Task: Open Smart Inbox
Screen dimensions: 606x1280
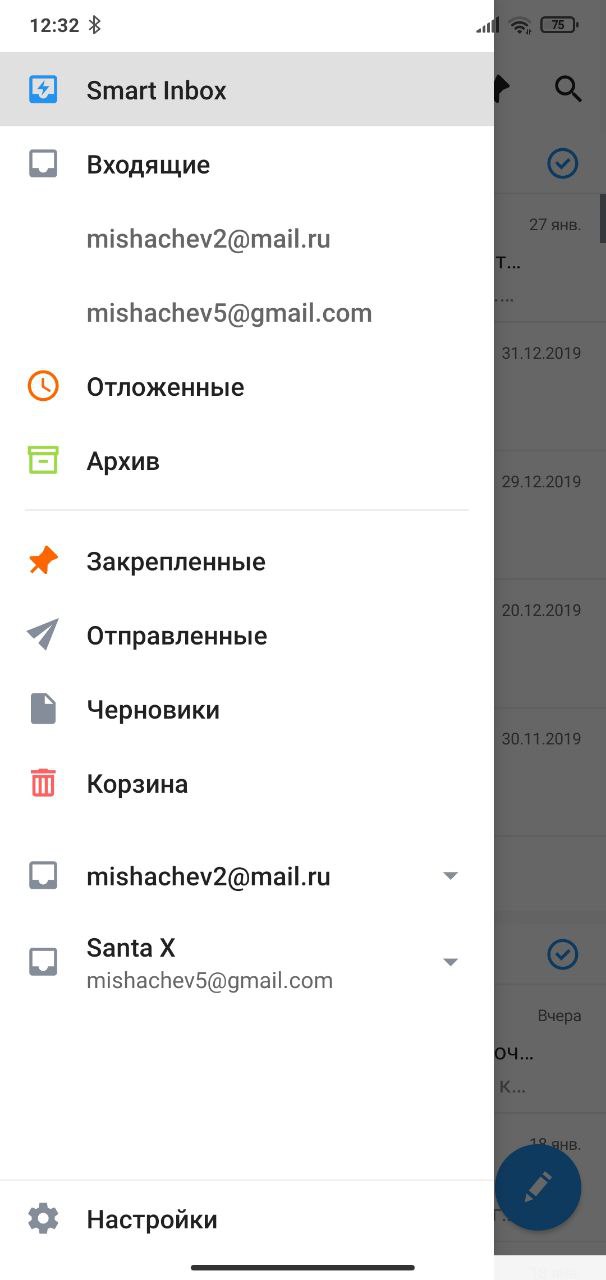Action: tap(247, 90)
